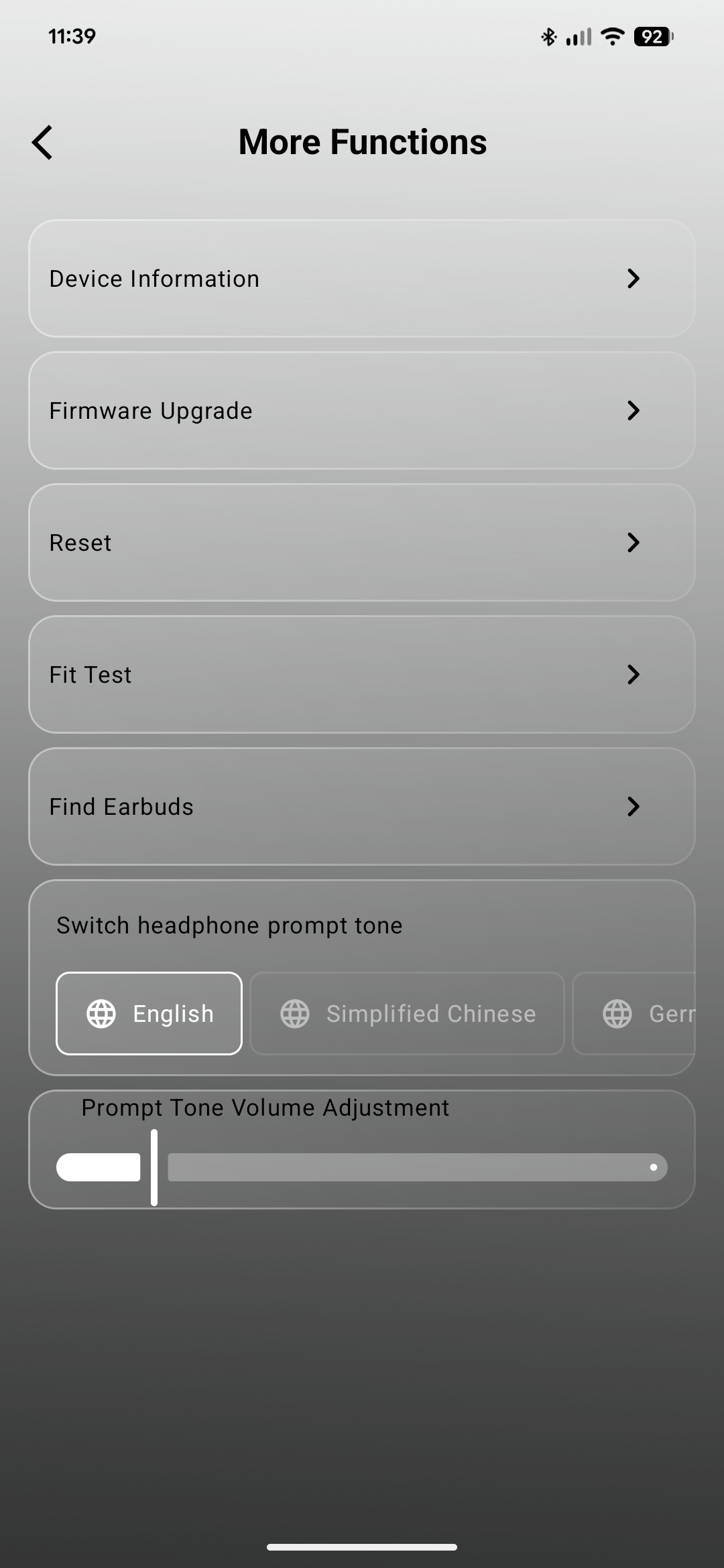This screenshot has height=1568, width=724.
Task: Switch prompt tone to Simplified Chinese
Action: [x=407, y=1014]
